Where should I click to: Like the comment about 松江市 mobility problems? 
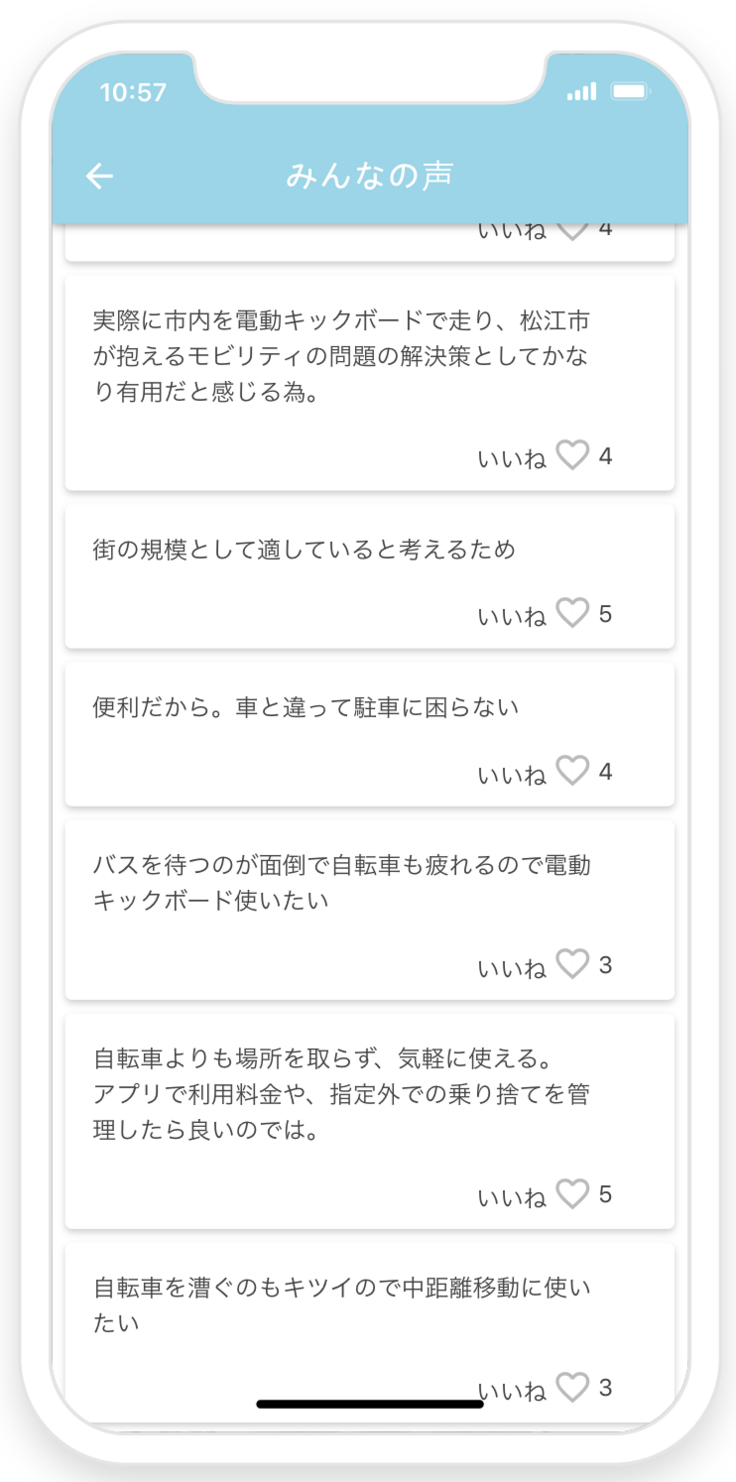coord(572,457)
